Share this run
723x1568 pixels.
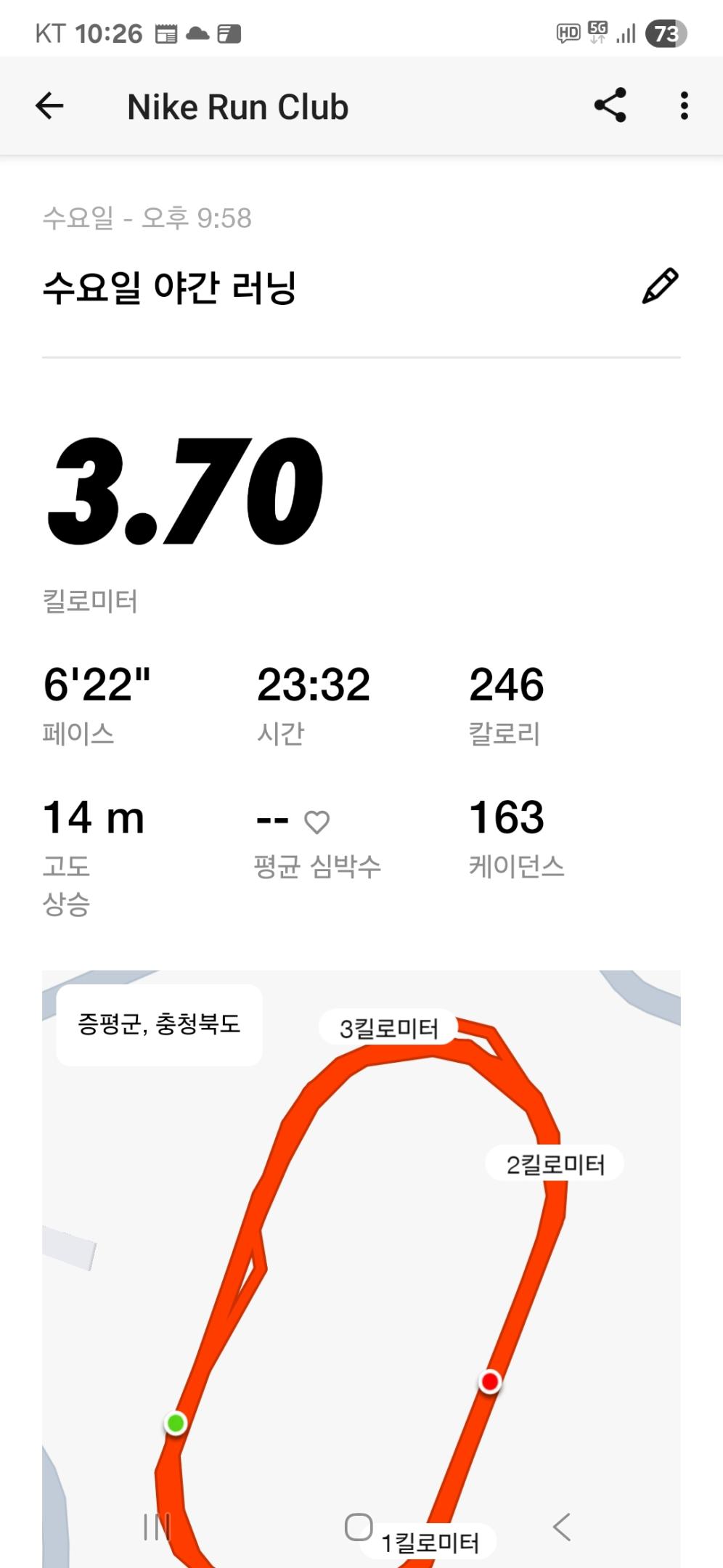tap(610, 106)
